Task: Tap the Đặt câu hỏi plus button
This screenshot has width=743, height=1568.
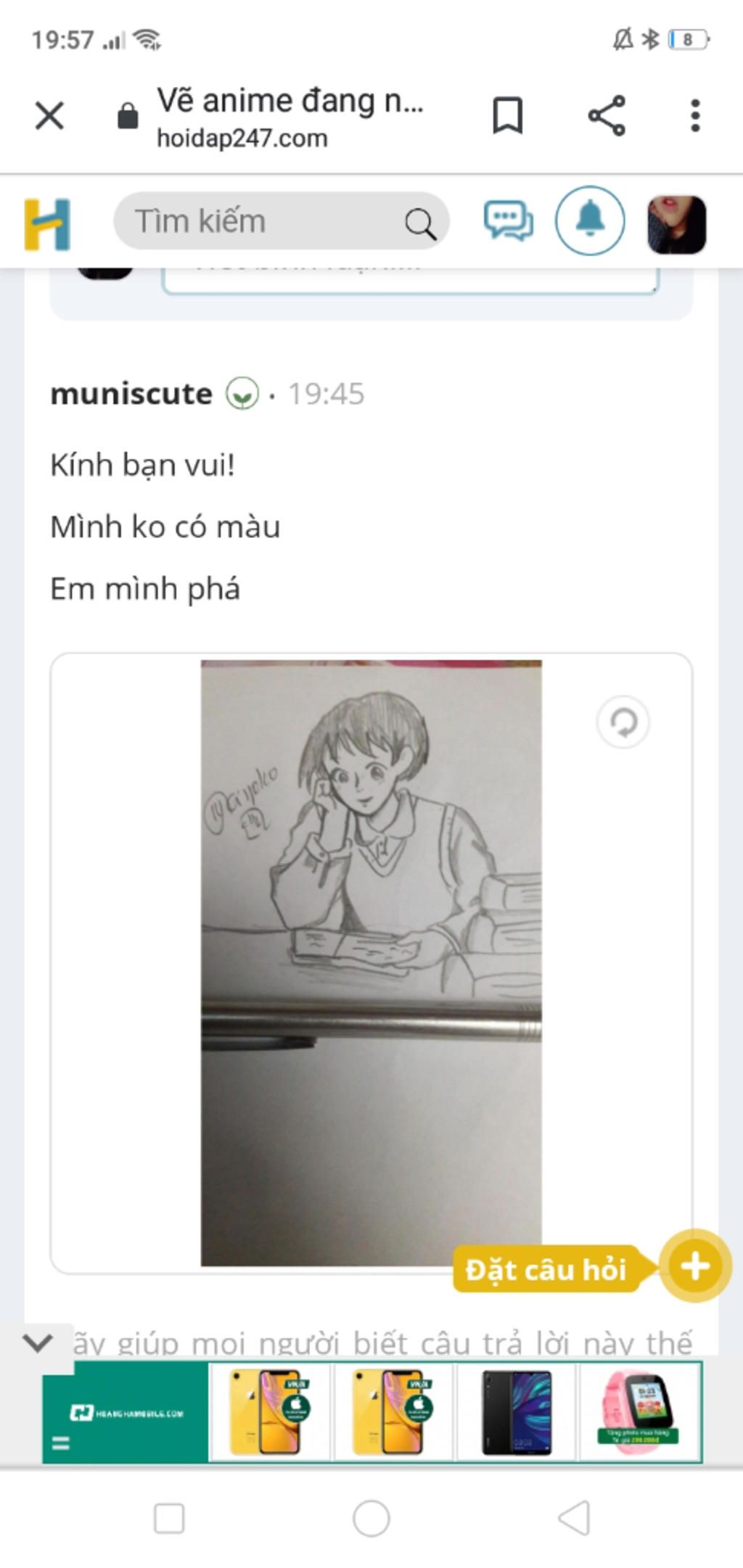Action: (694, 1266)
